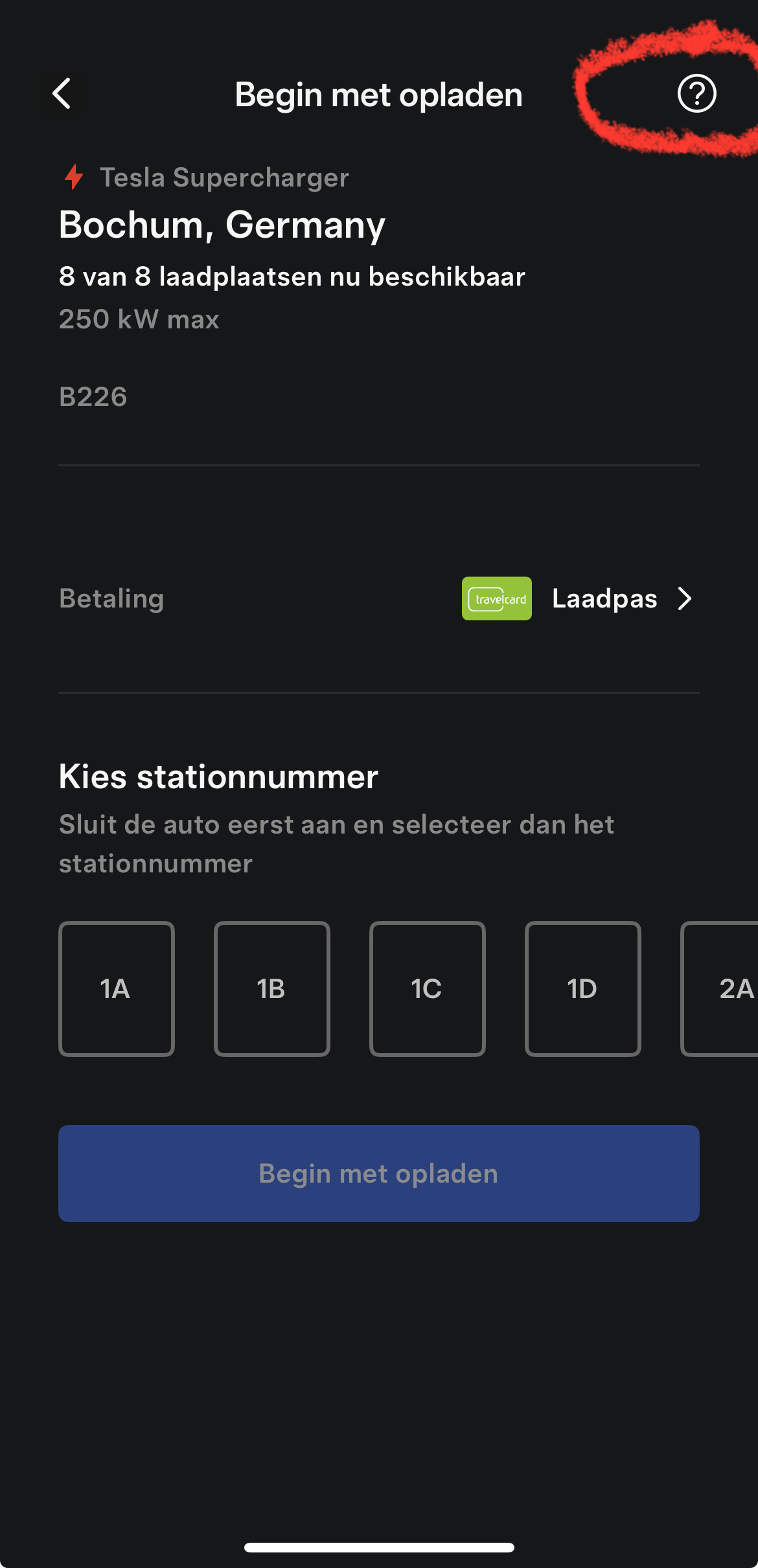
Task: Choose station 1B
Action: coord(272,988)
